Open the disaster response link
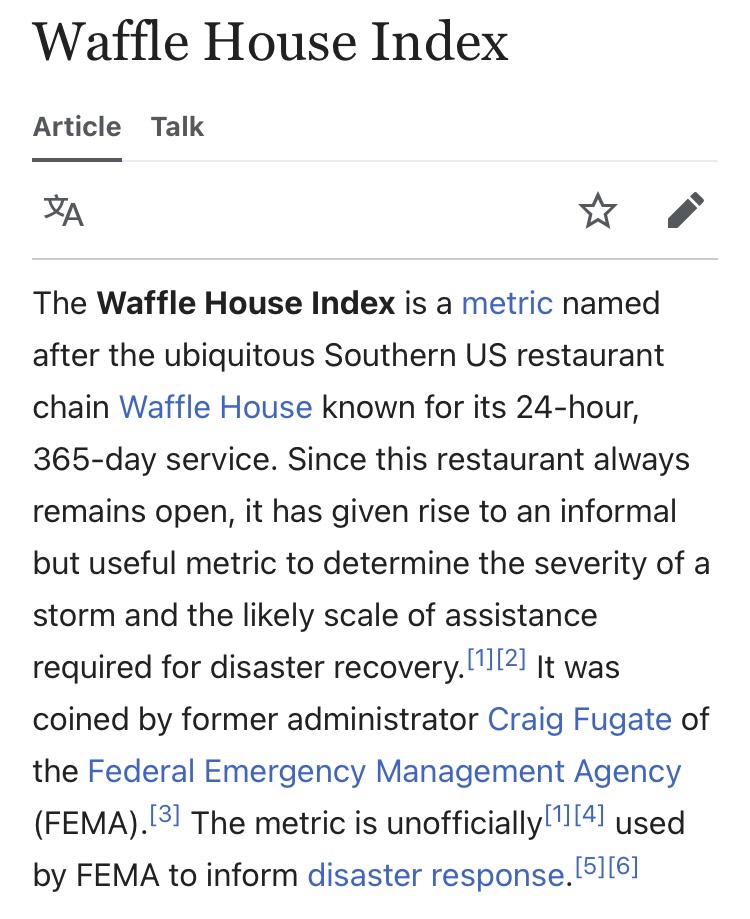The image size is (750, 919). [436, 875]
